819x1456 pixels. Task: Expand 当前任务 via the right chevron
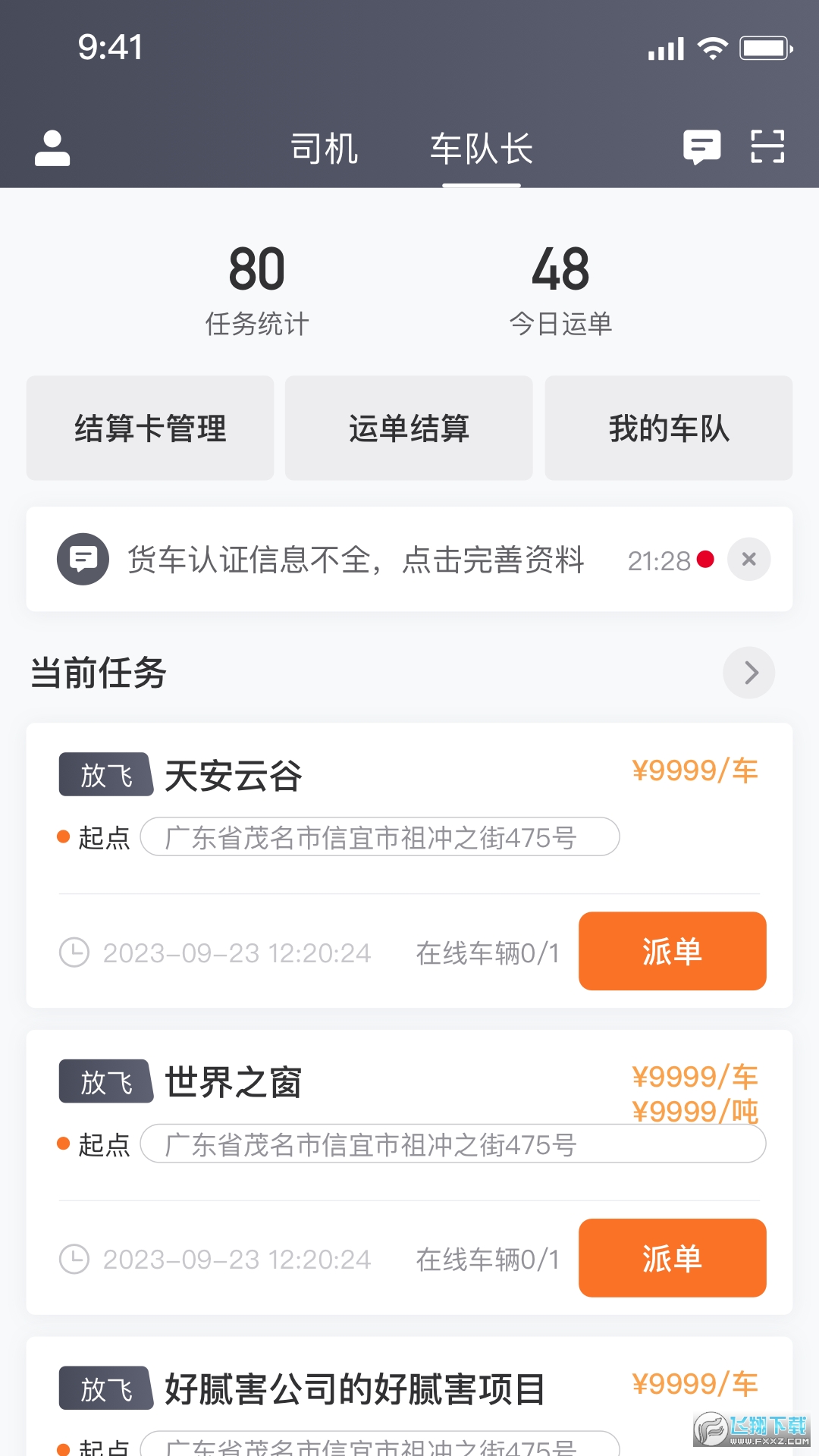[x=749, y=673]
